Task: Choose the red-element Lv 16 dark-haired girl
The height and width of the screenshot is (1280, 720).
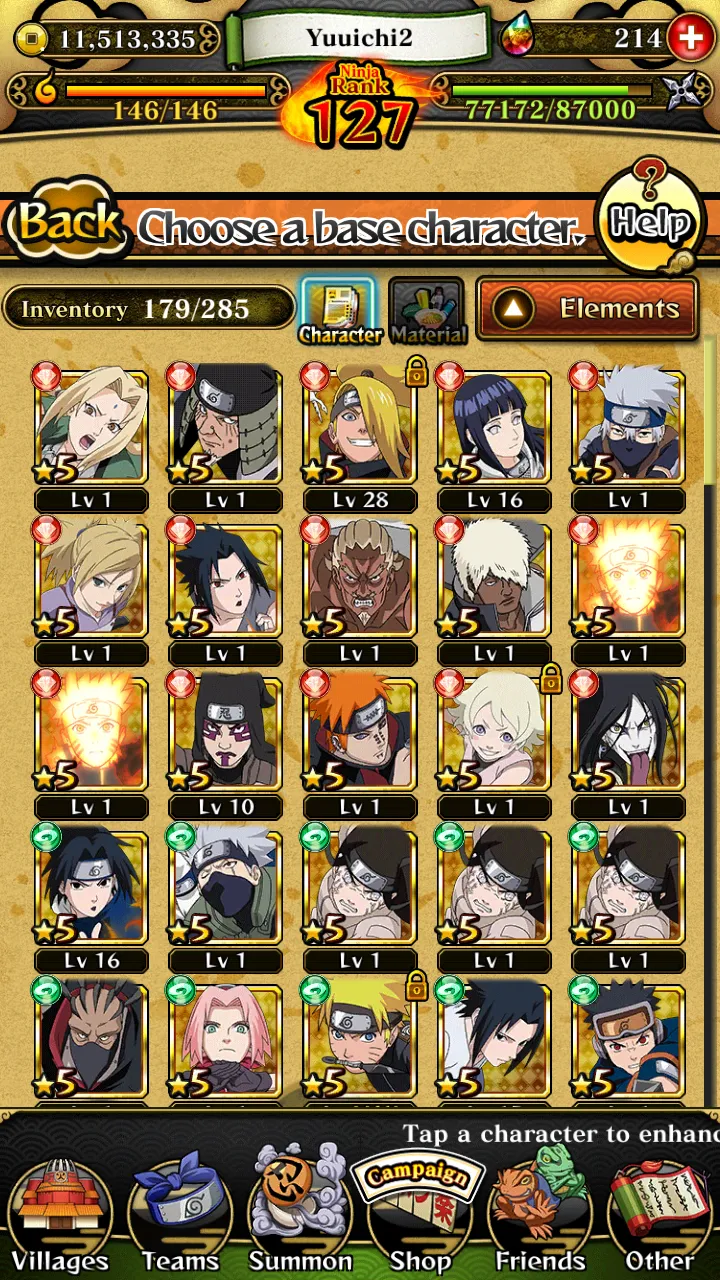Action: 494,428
